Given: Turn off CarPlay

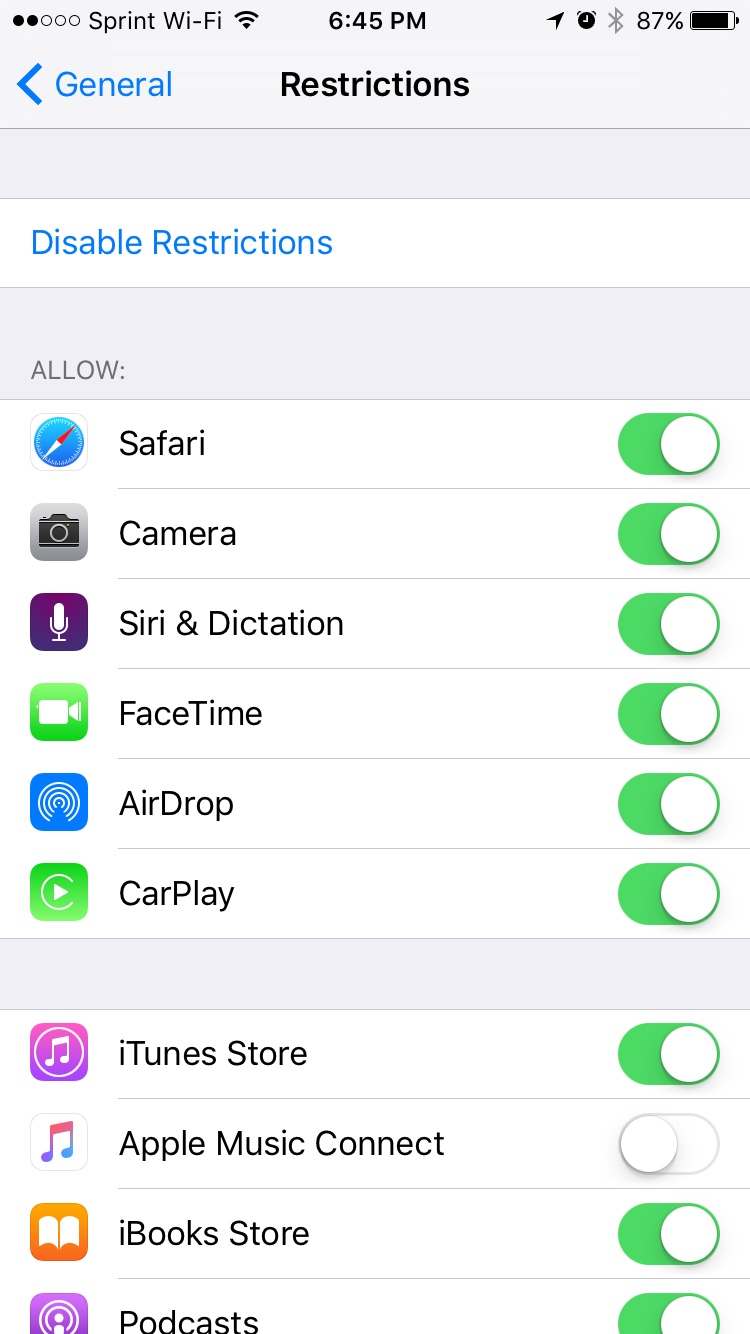Looking at the screenshot, I should 668,894.
